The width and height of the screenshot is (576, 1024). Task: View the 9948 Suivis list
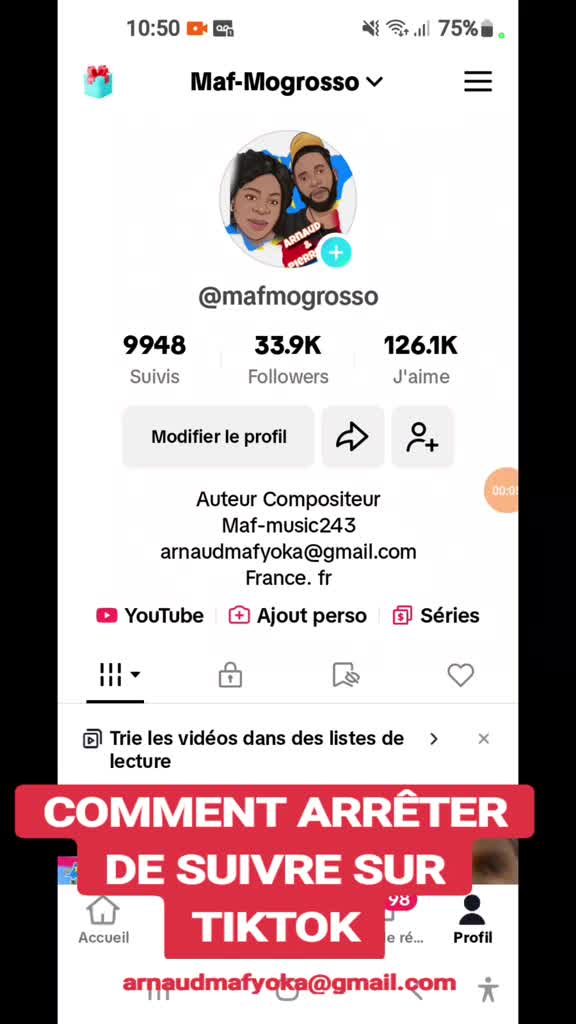[x=154, y=359]
